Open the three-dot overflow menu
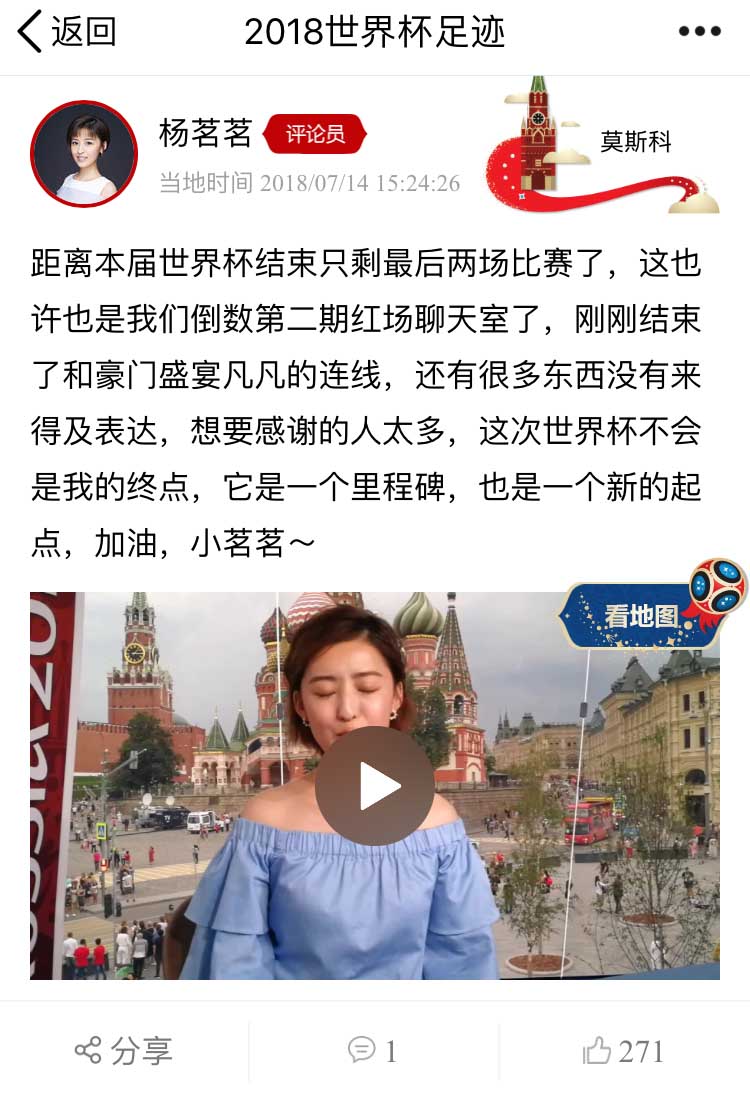Image resolution: width=750 pixels, height=1097 pixels. click(699, 32)
